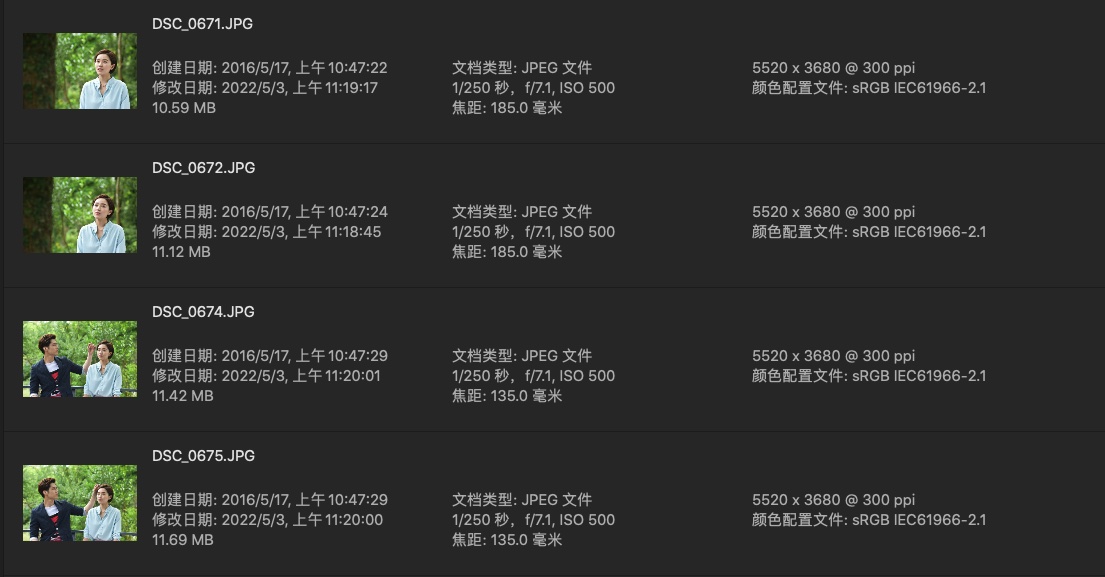Tap the DSC_0675.JPG file row

pyautogui.click(x=203, y=456)
